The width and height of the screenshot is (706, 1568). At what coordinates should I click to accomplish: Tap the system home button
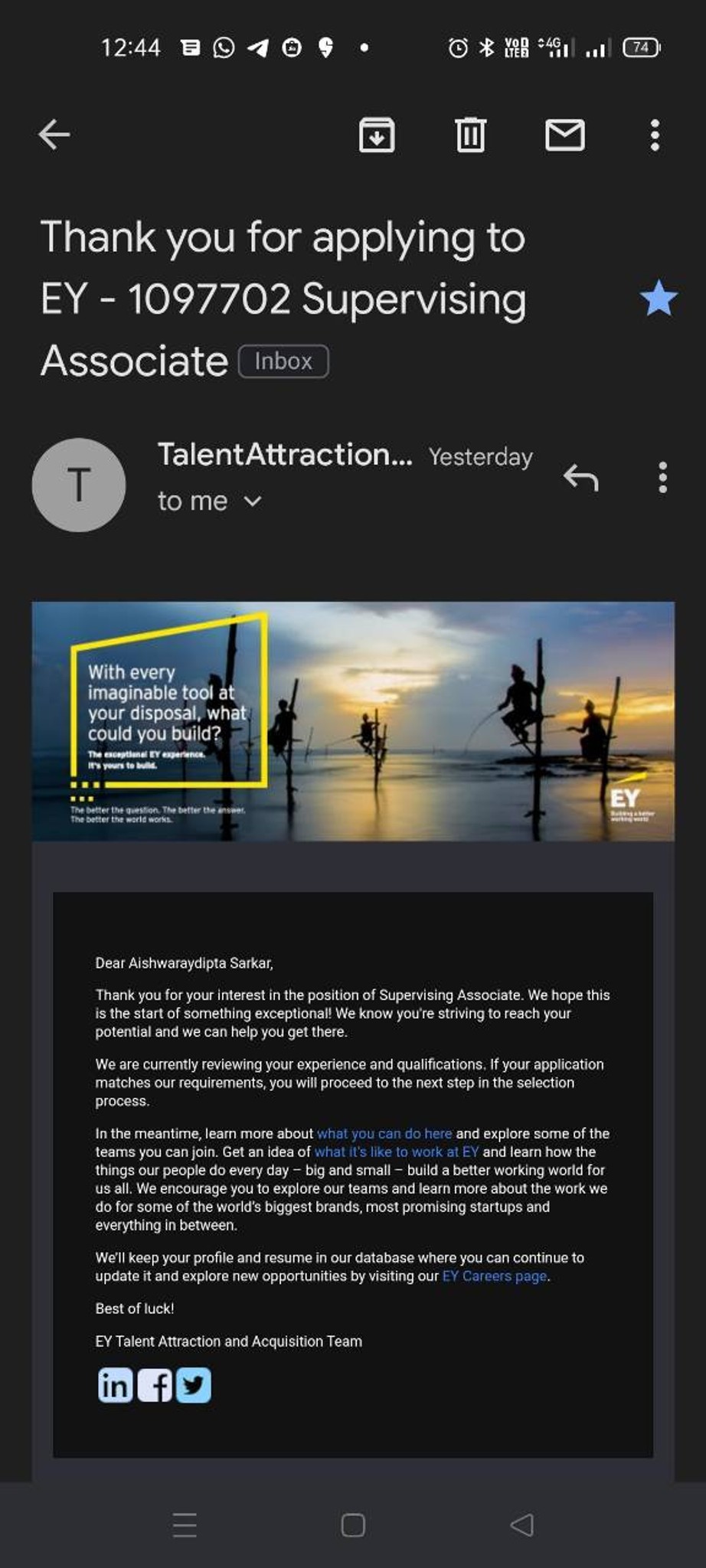(x=353, y=1525)
